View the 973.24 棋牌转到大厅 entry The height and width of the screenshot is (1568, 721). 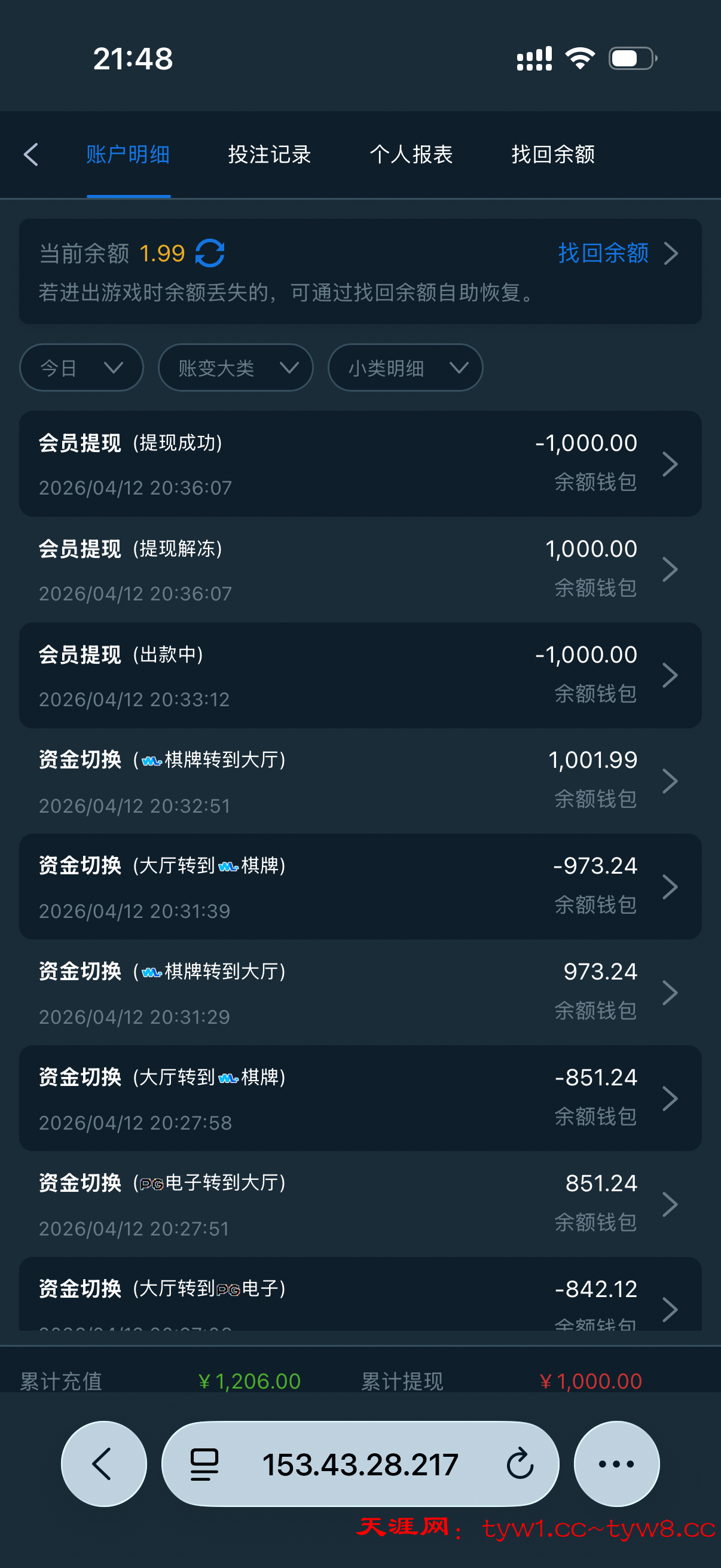[360, 993]
